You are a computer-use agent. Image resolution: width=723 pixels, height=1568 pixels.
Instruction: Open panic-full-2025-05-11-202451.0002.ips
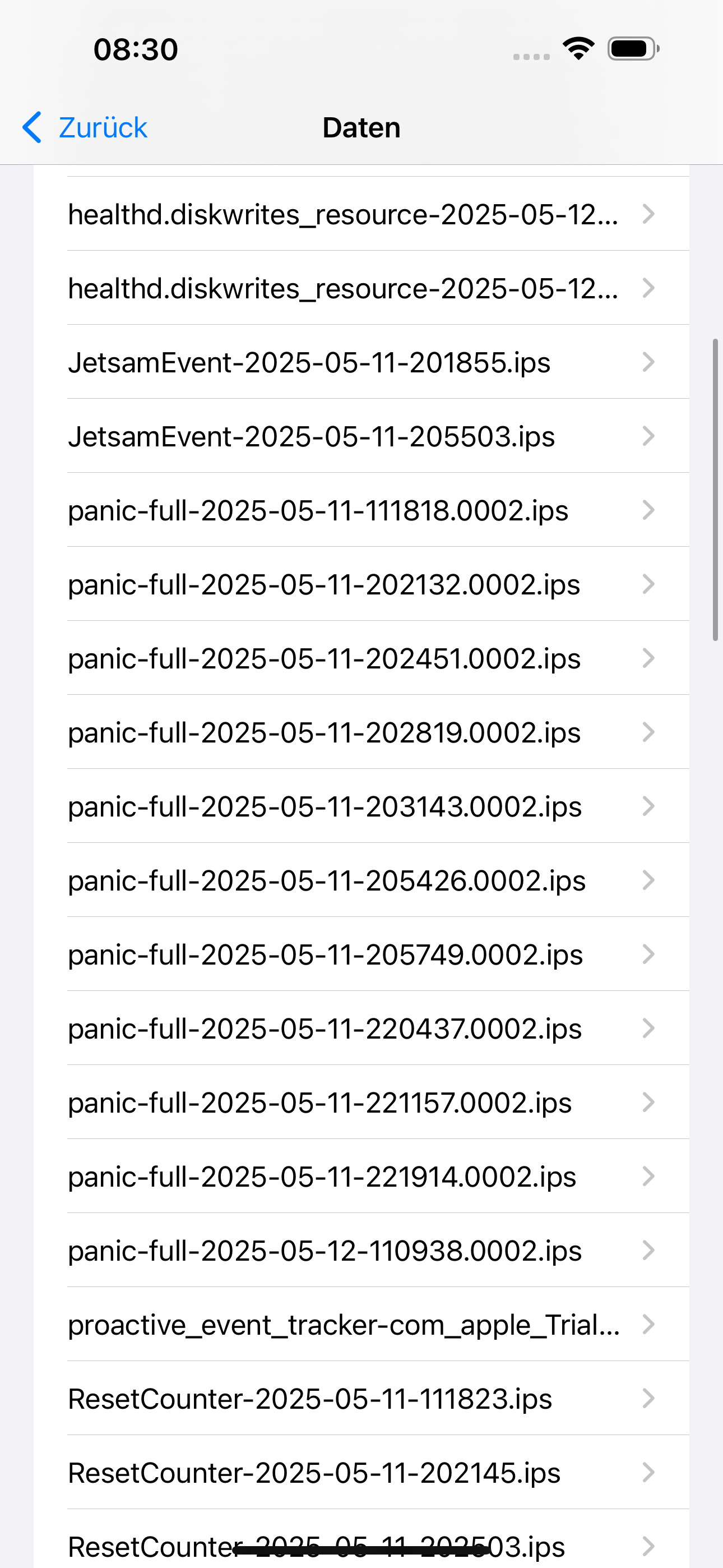click(x=361, y=658)
